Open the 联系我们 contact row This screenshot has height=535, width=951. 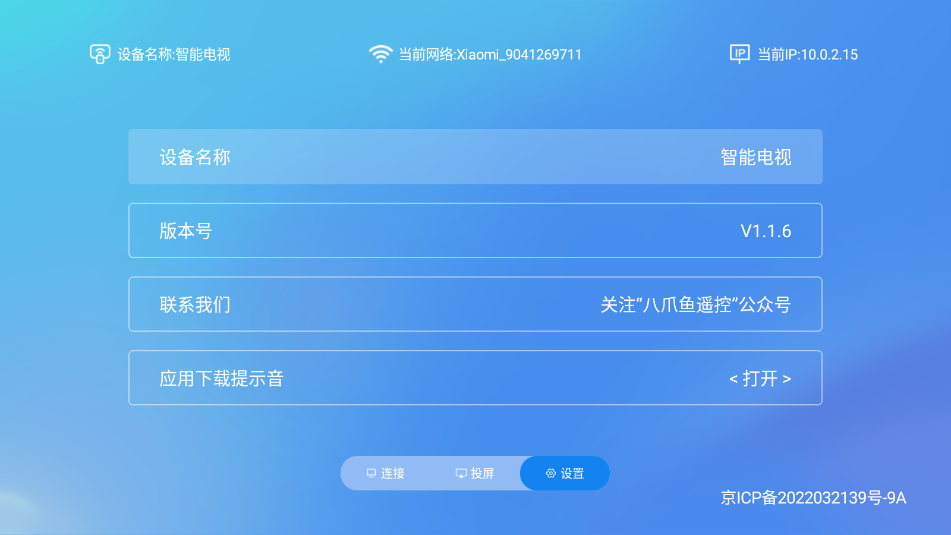point(475,304)
